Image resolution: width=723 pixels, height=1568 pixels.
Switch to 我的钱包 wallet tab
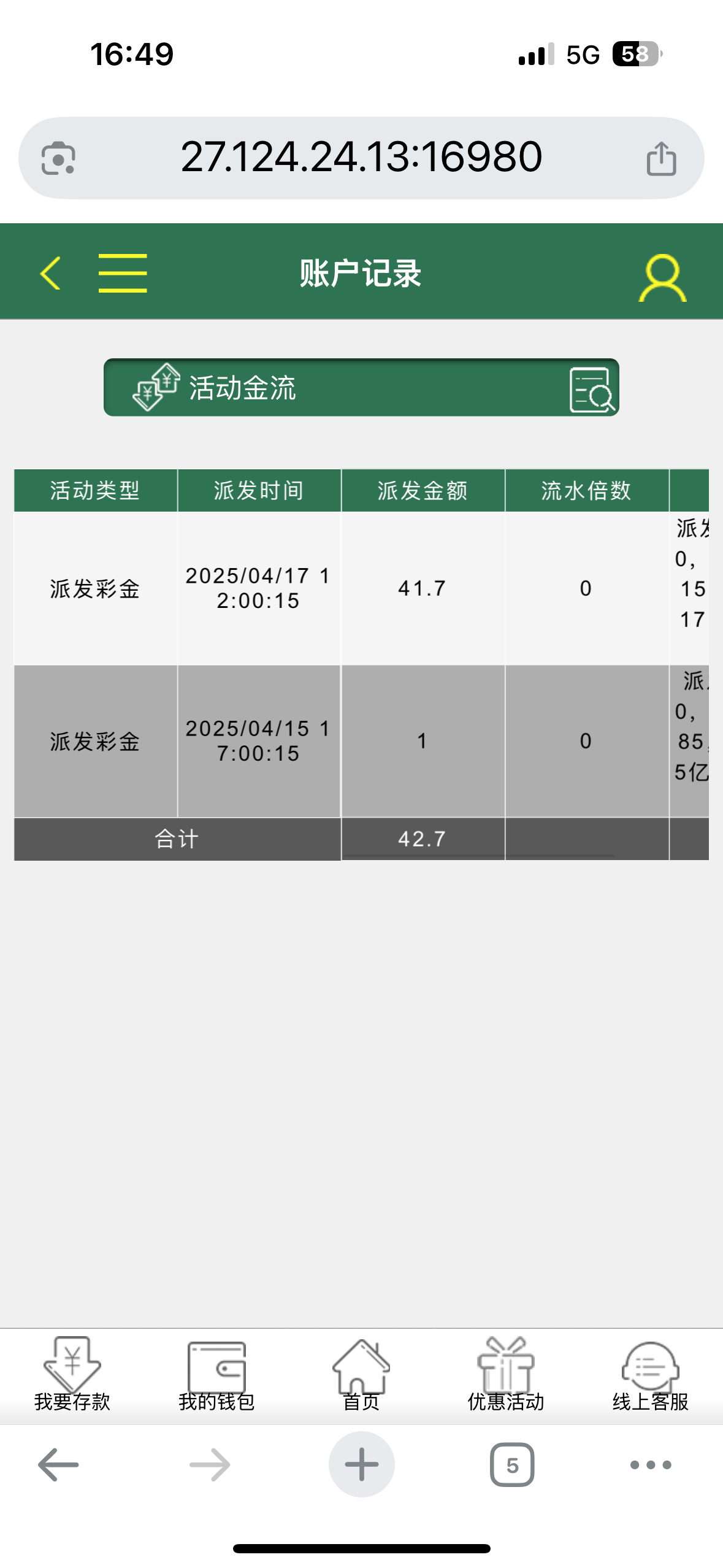pyautogui.click(x=216, y=1374)
